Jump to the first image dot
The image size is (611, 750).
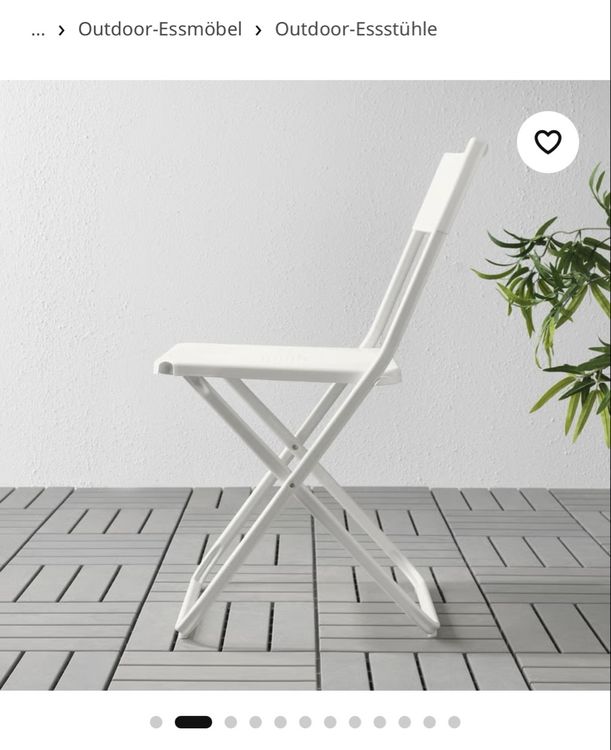coord(156,722)
